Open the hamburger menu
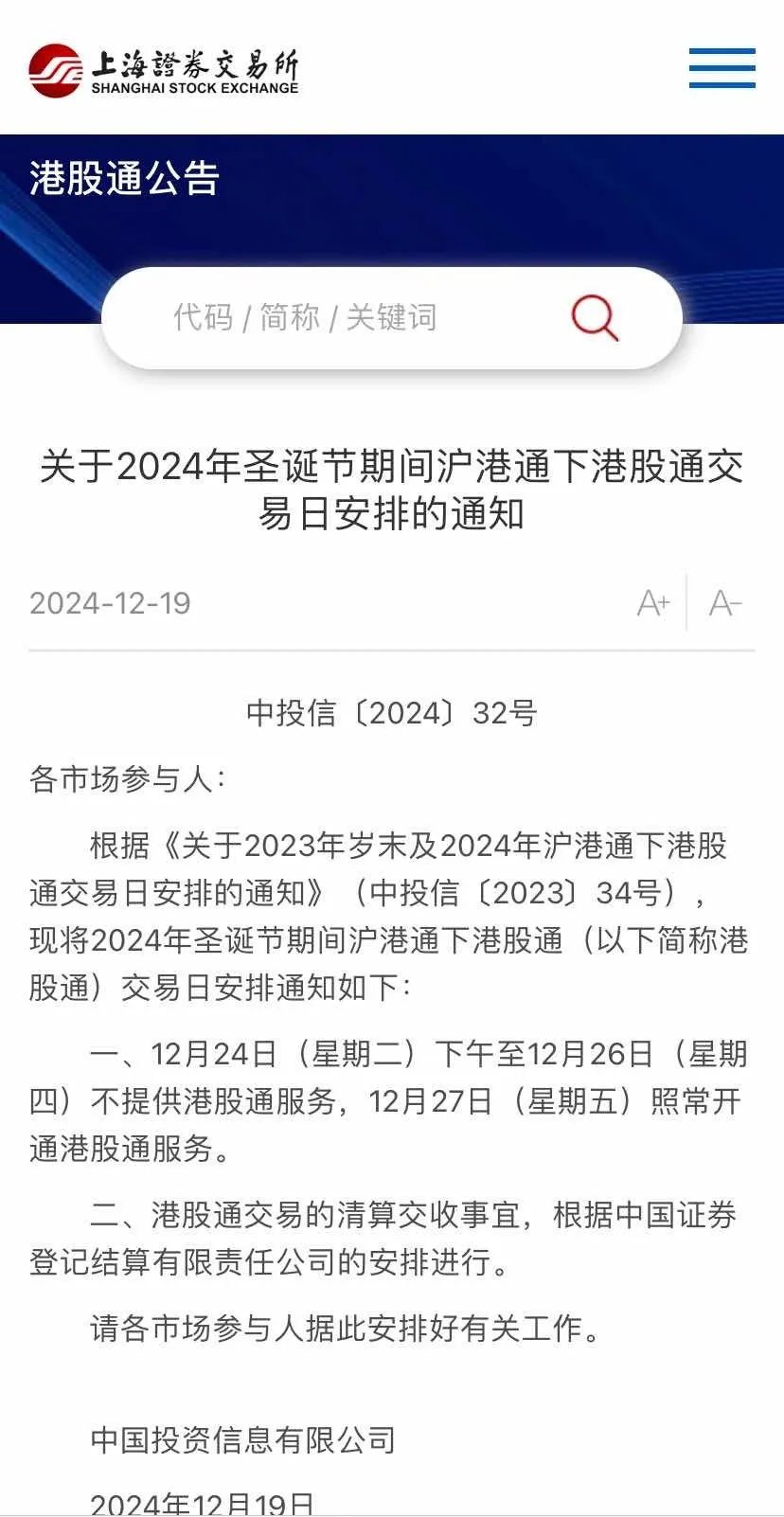This screenshot has width=784, height=1517. click(x=722, y=68)
